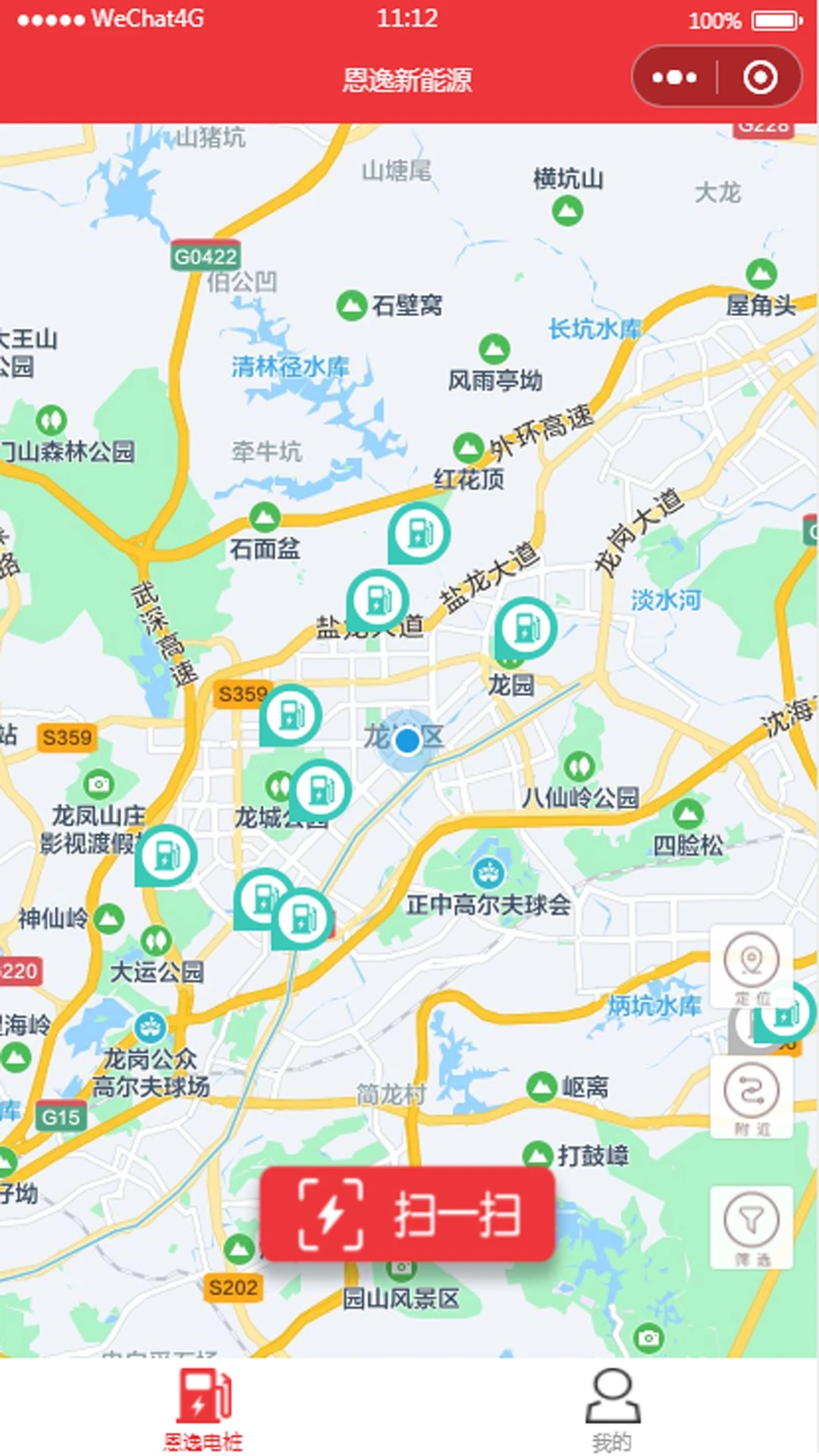Switch to the 我的 tab
This screenshot has width=819, height=1456.
(x=612, y=1409)
